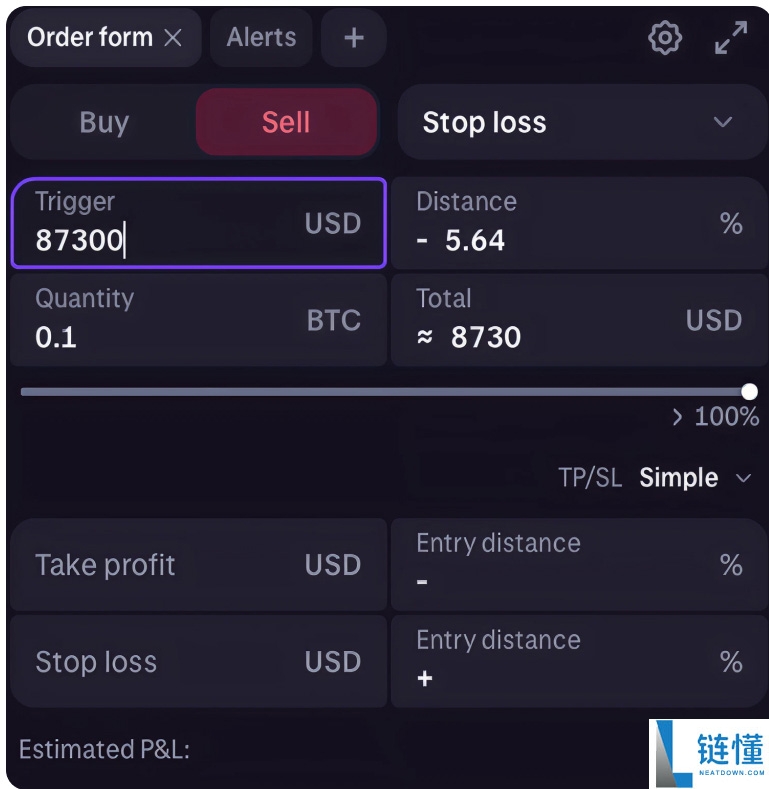Select the Sell side
Viewport: 769px width, 789px height.
click(x=286, y=122)
